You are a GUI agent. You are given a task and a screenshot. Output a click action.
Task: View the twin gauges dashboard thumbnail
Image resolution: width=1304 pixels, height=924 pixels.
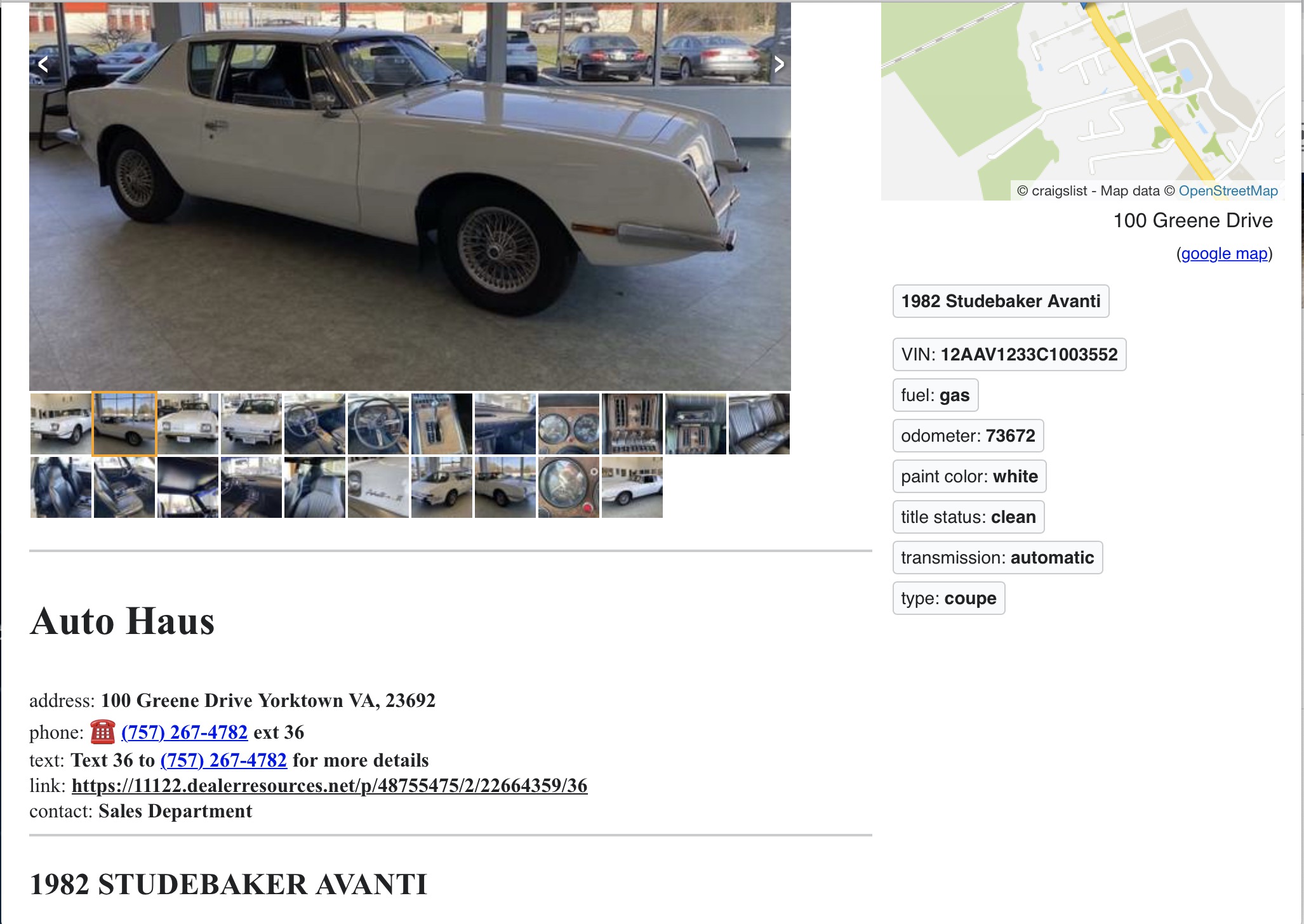569,424
